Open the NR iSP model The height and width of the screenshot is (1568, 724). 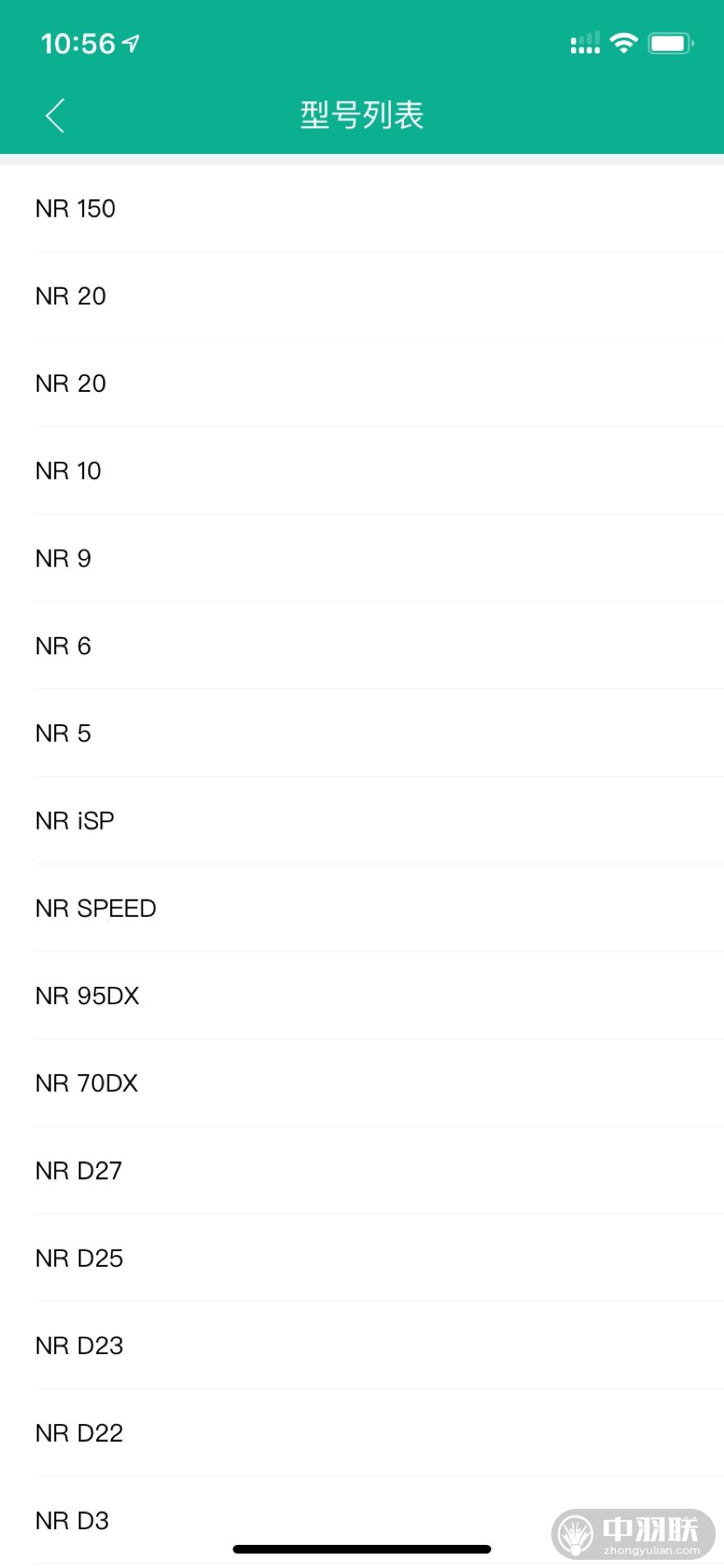[x=362, y=821]
